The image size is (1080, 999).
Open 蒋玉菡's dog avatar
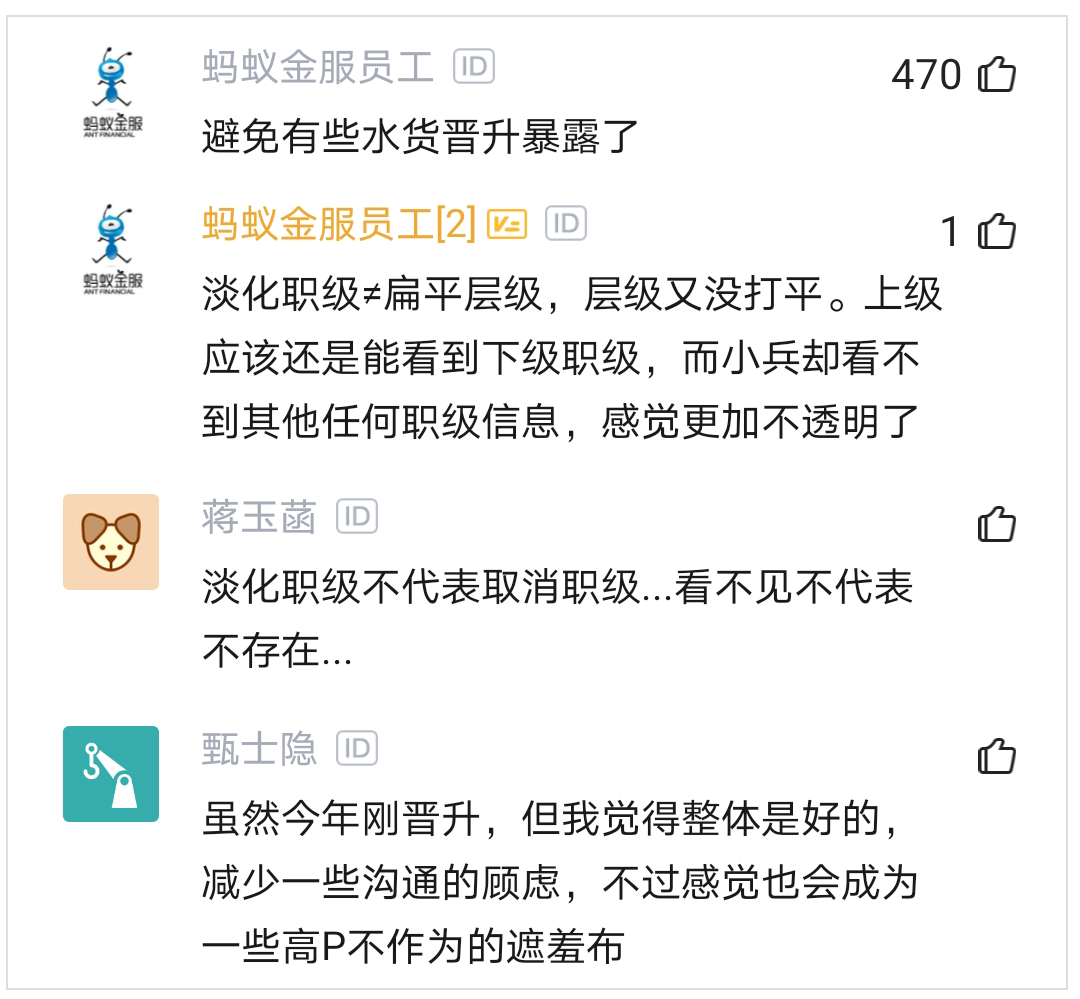pyautogui.click(x=111, y=541)
